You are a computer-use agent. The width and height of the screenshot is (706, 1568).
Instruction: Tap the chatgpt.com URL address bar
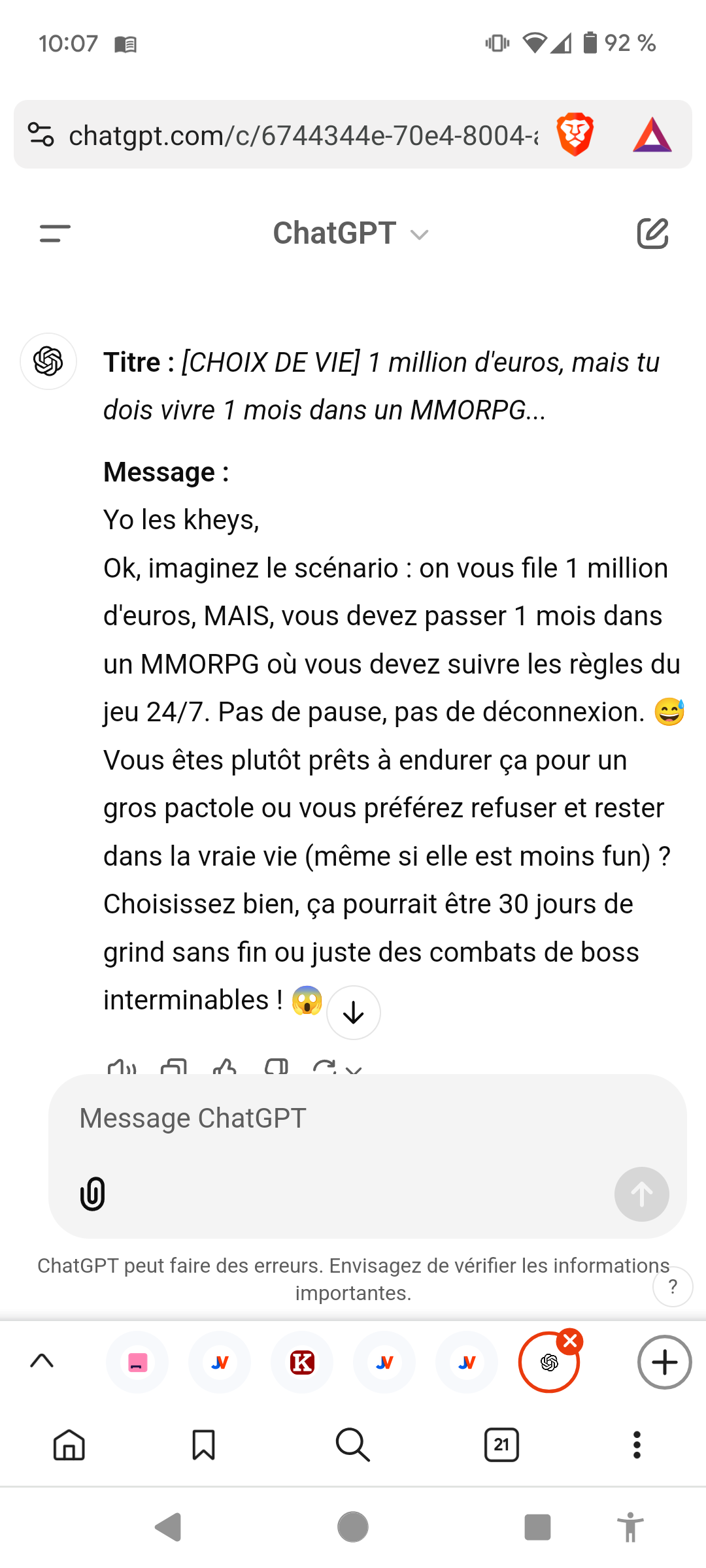tap(303, 135)
